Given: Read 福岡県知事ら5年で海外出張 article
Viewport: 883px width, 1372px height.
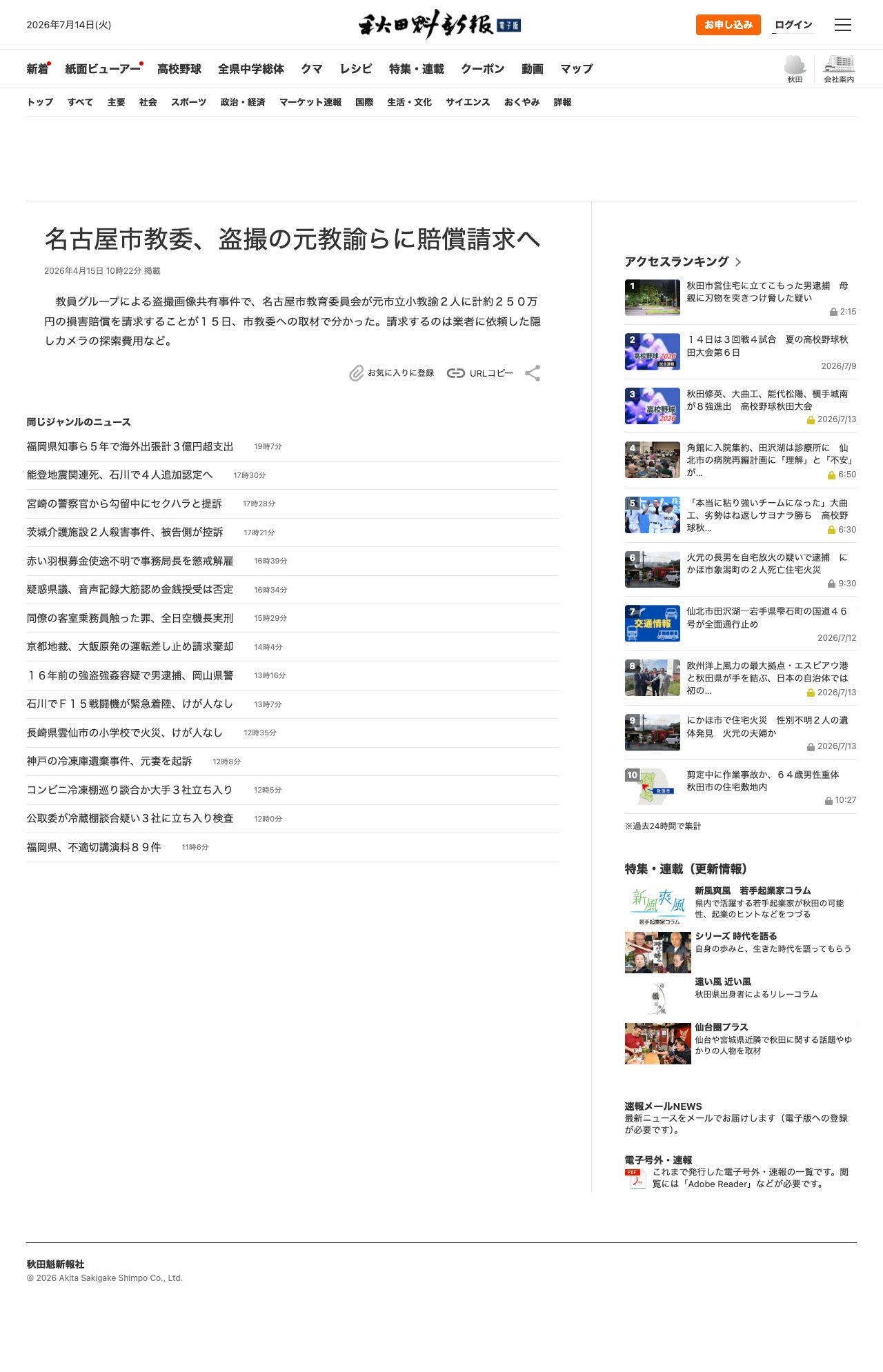Looking at the screenshot, I should click(130, 446).
